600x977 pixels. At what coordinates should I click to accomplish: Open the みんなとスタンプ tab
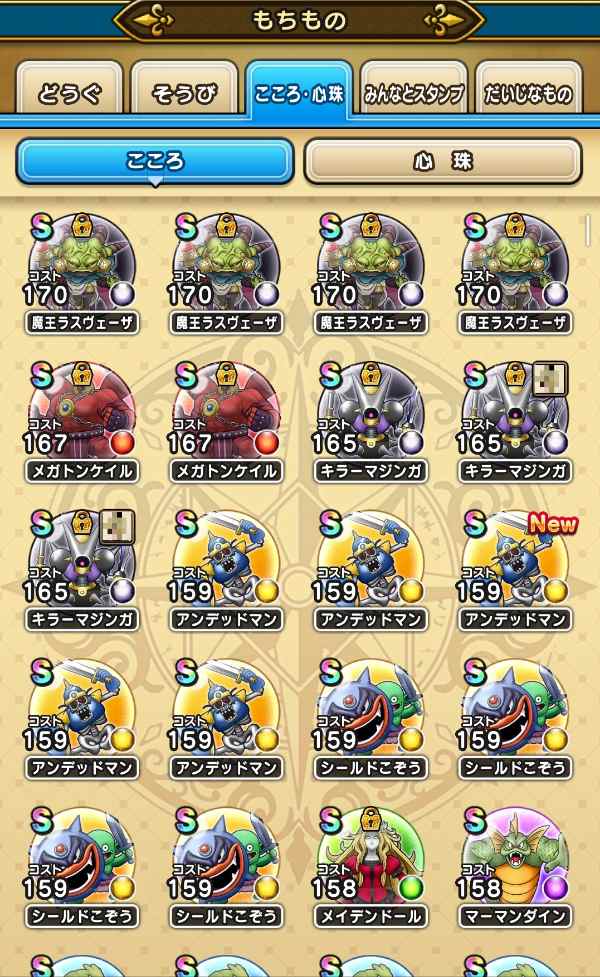click(413, 94)
